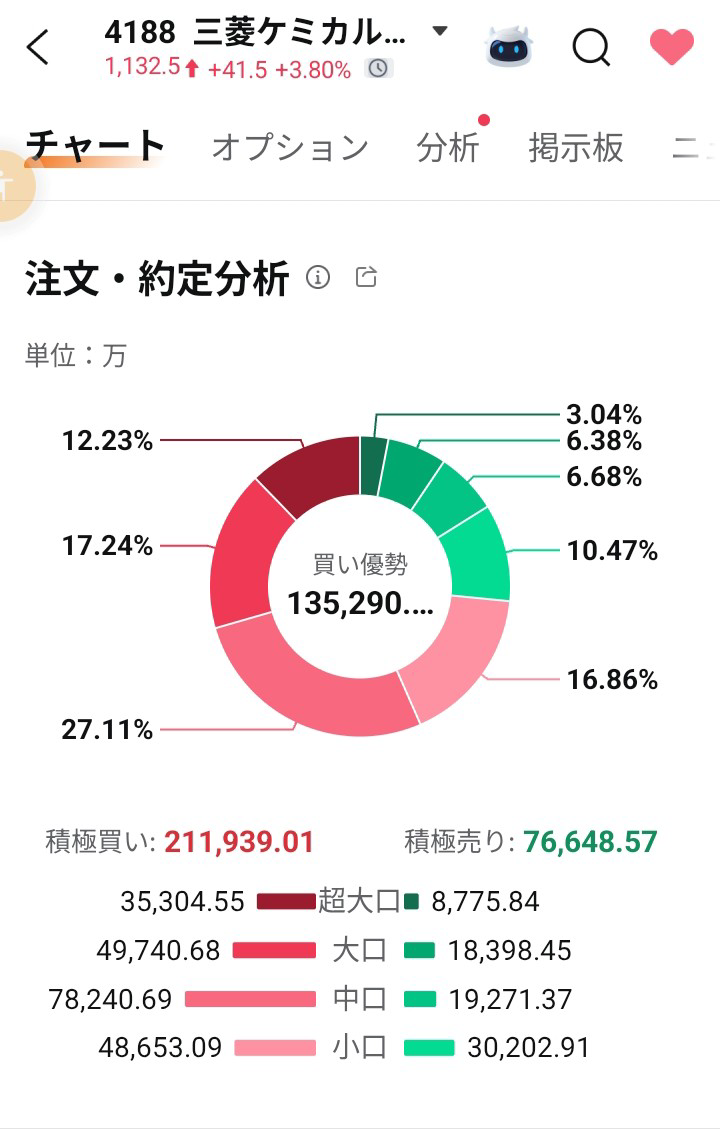The height and width of the screenshot is (1132, 720).
Task: Tap the 買い優勢 center label
Action: (360, 564)
